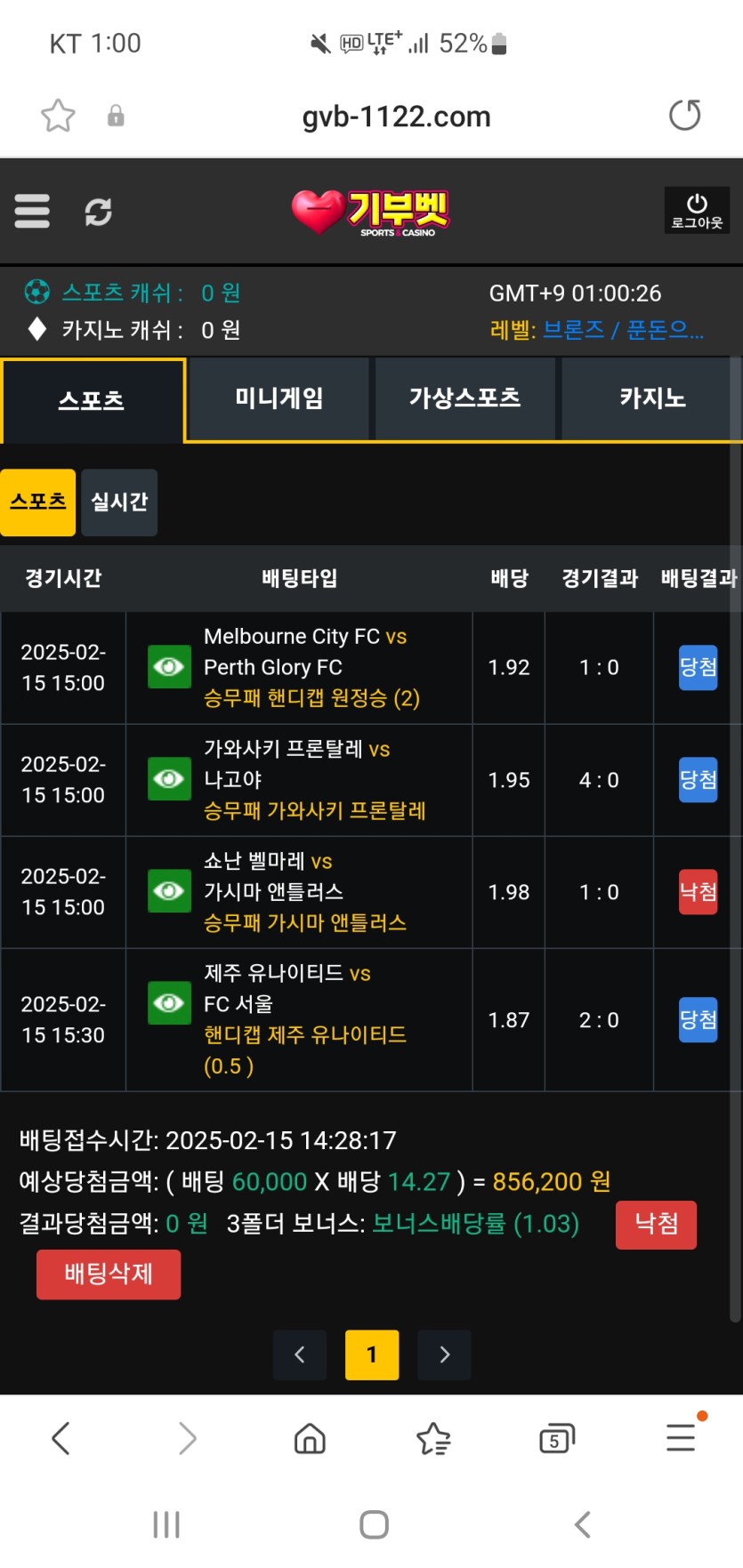The height and width of the screenshot is (1568, 743).
Task: Tap the eye icon for 쇼난 벨마레 match
Action: coord(169,891)
